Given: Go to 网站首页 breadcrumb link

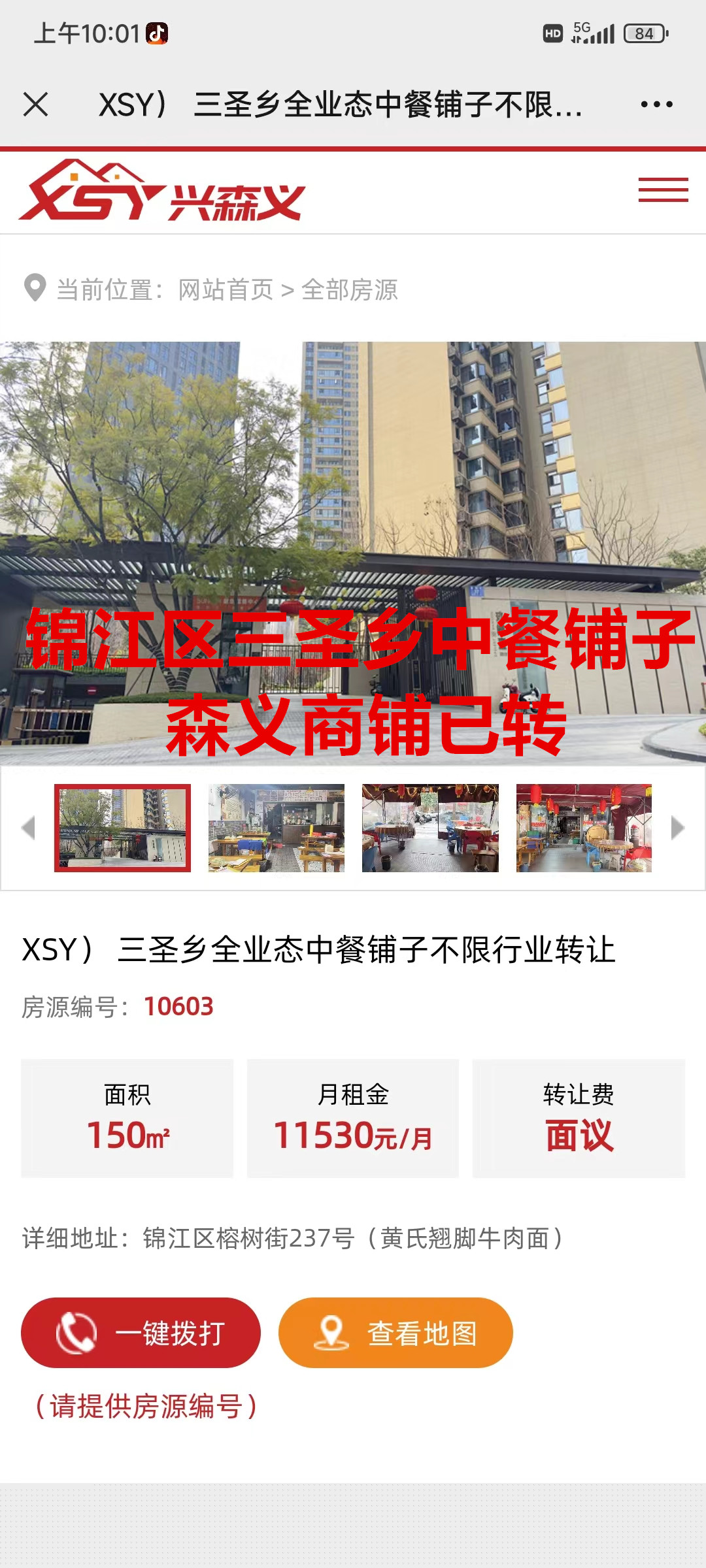Looking at the screenshot, I should tap(226, 289).
